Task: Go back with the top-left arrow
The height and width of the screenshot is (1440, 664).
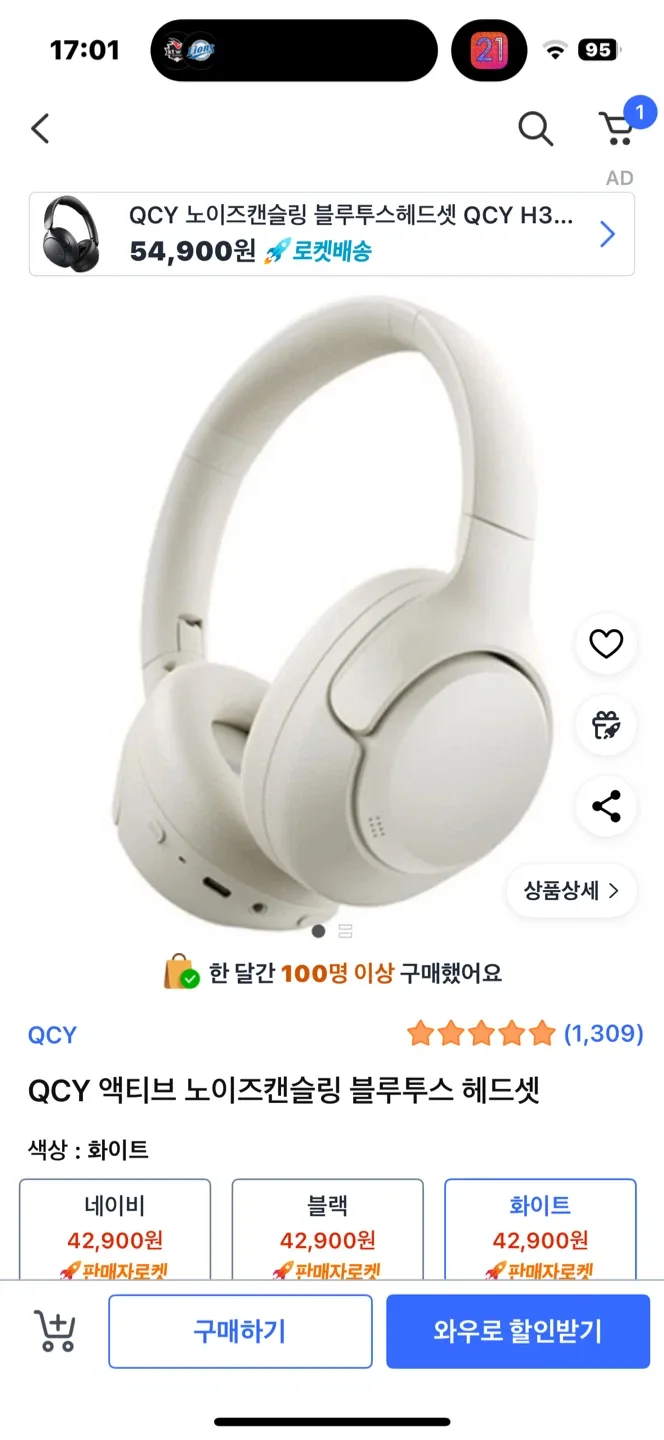Action: [40, 129]
